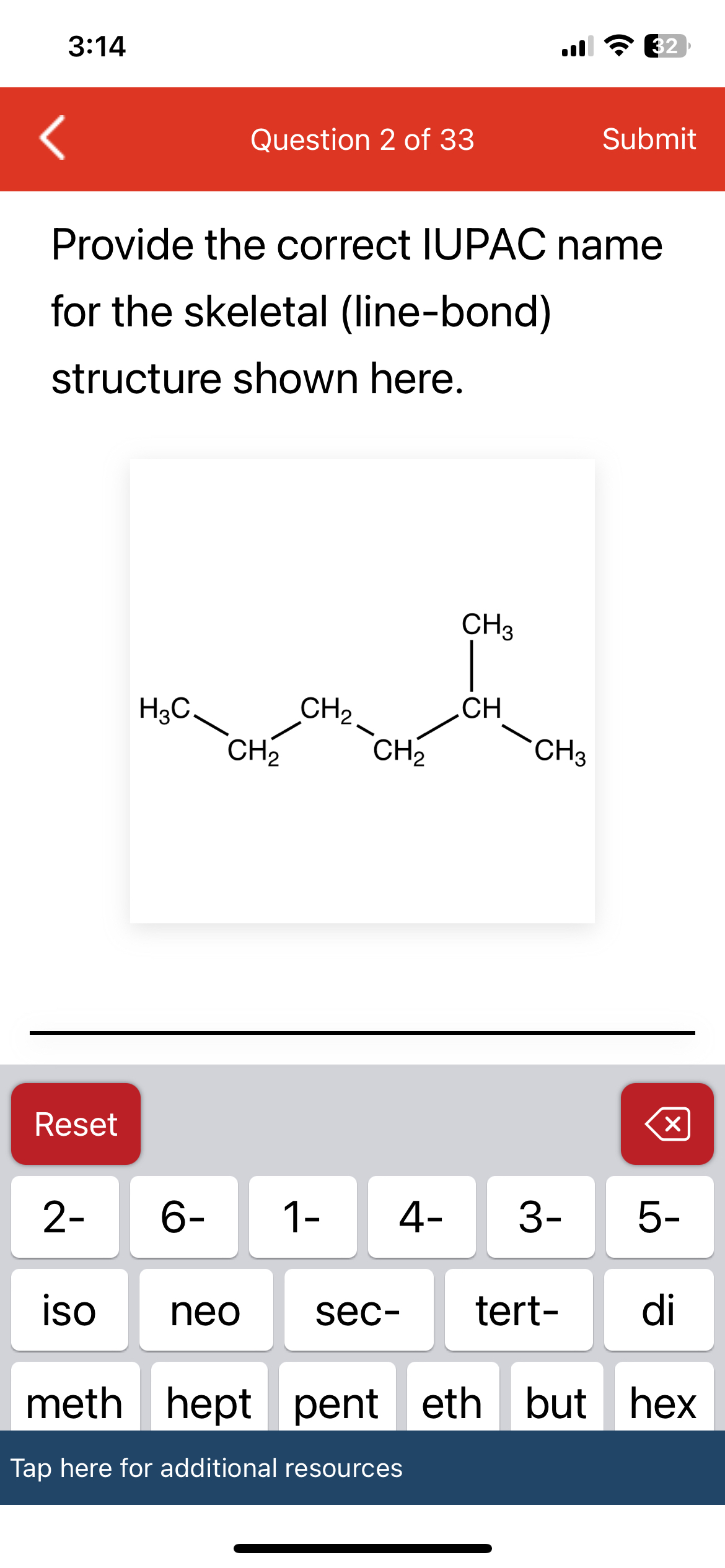Select the "2-" prefix key
This screenshot has width=725, height=1568.
[64, 1217]
